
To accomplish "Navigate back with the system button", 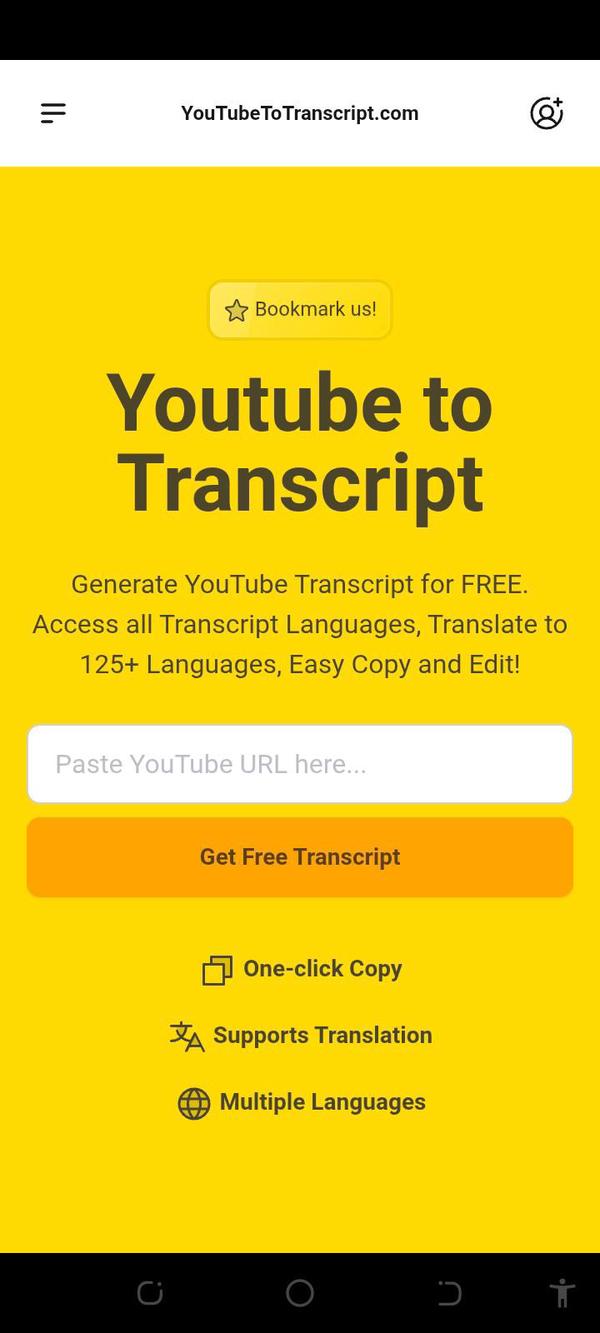I will click(x=449, y=1293).
